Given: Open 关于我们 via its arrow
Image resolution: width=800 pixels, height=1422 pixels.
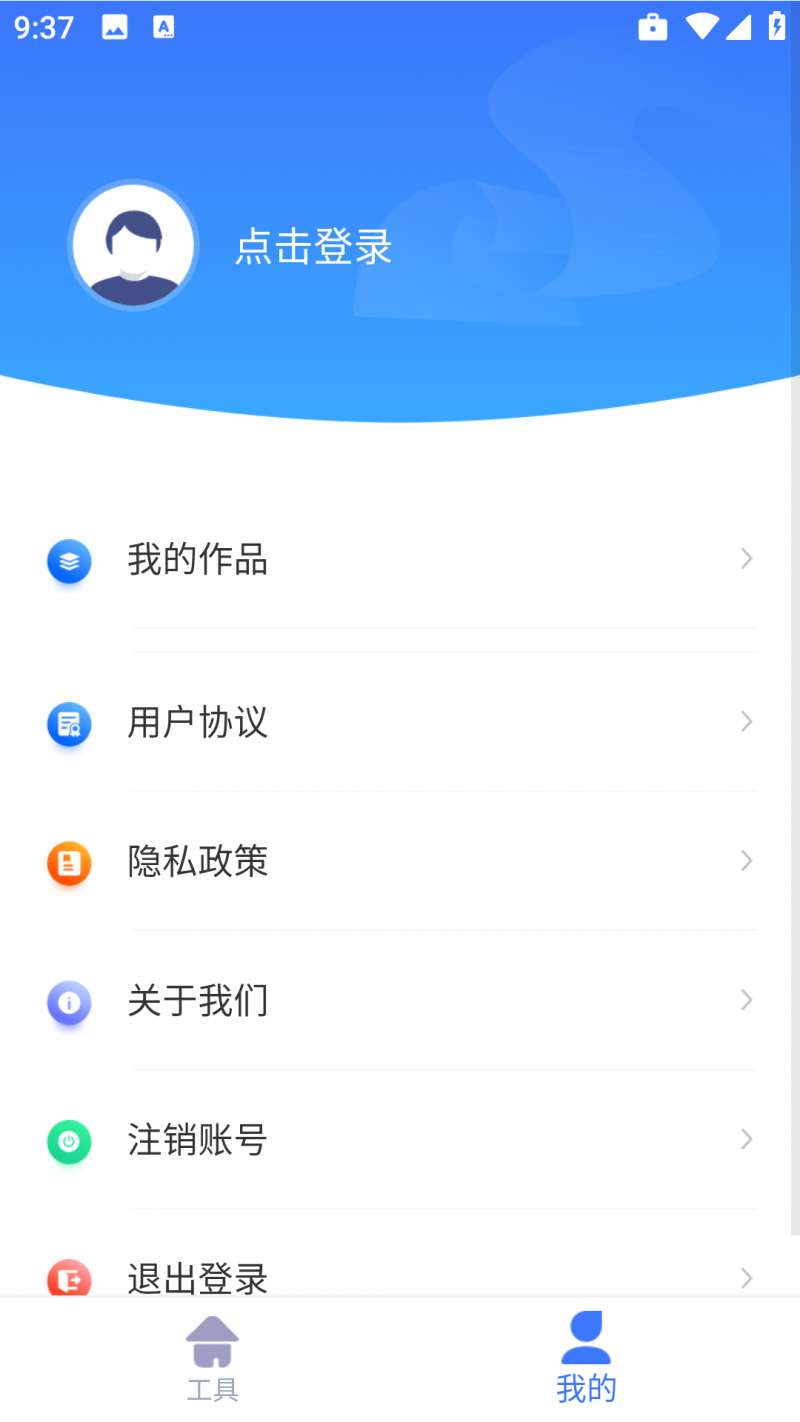Looking at the screenshot, I should pos(746,999).
